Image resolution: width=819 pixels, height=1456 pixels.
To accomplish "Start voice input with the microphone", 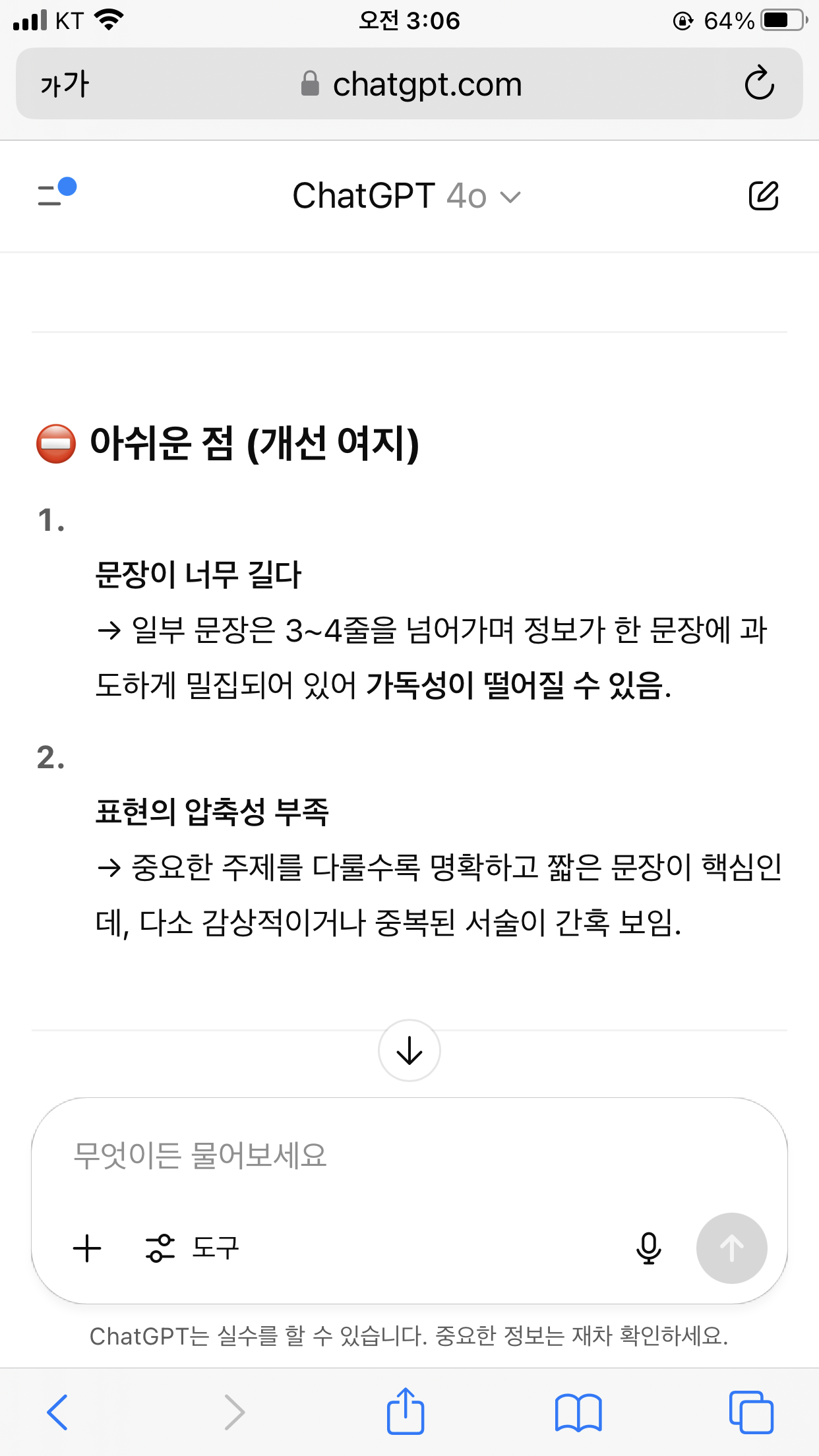I will point(649,1248).
